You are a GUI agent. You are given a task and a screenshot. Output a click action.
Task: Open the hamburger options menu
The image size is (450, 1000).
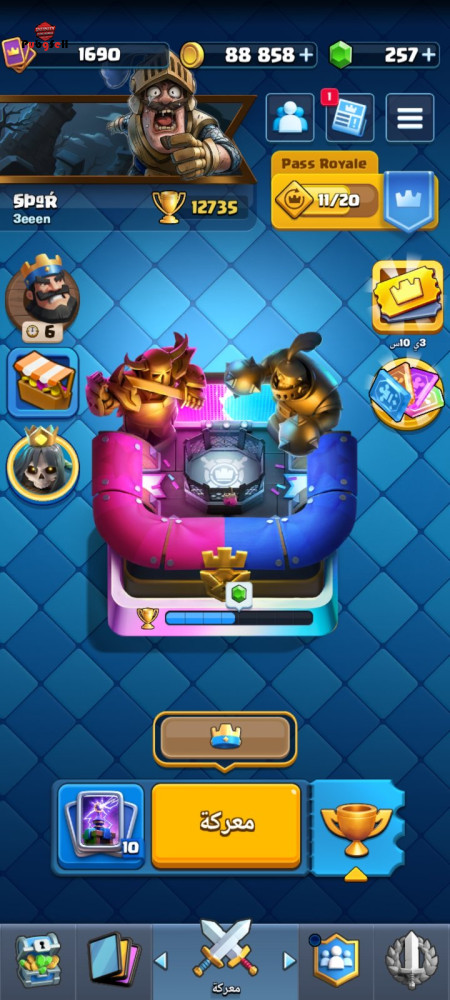[410, 117]
